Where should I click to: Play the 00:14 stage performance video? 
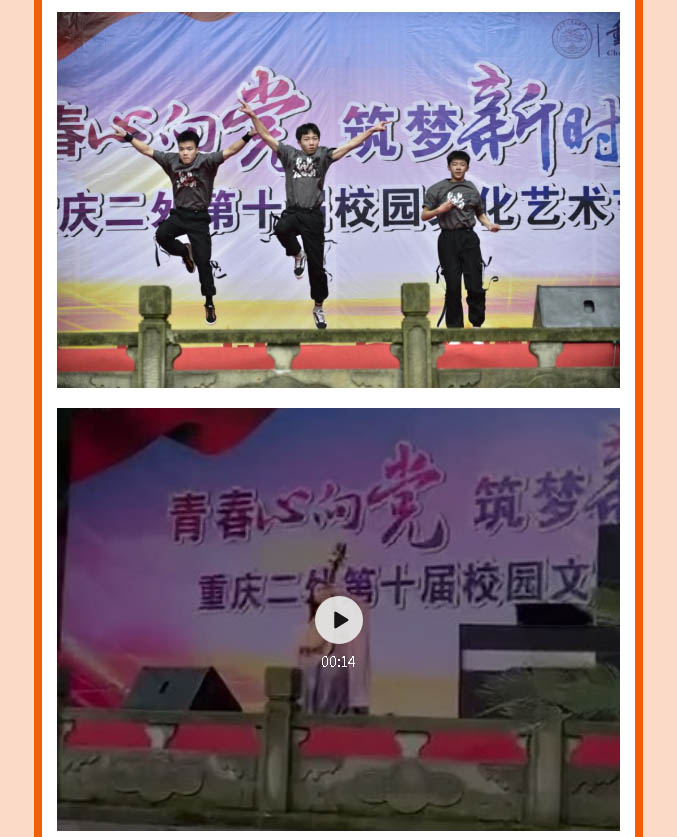point(339,620)
